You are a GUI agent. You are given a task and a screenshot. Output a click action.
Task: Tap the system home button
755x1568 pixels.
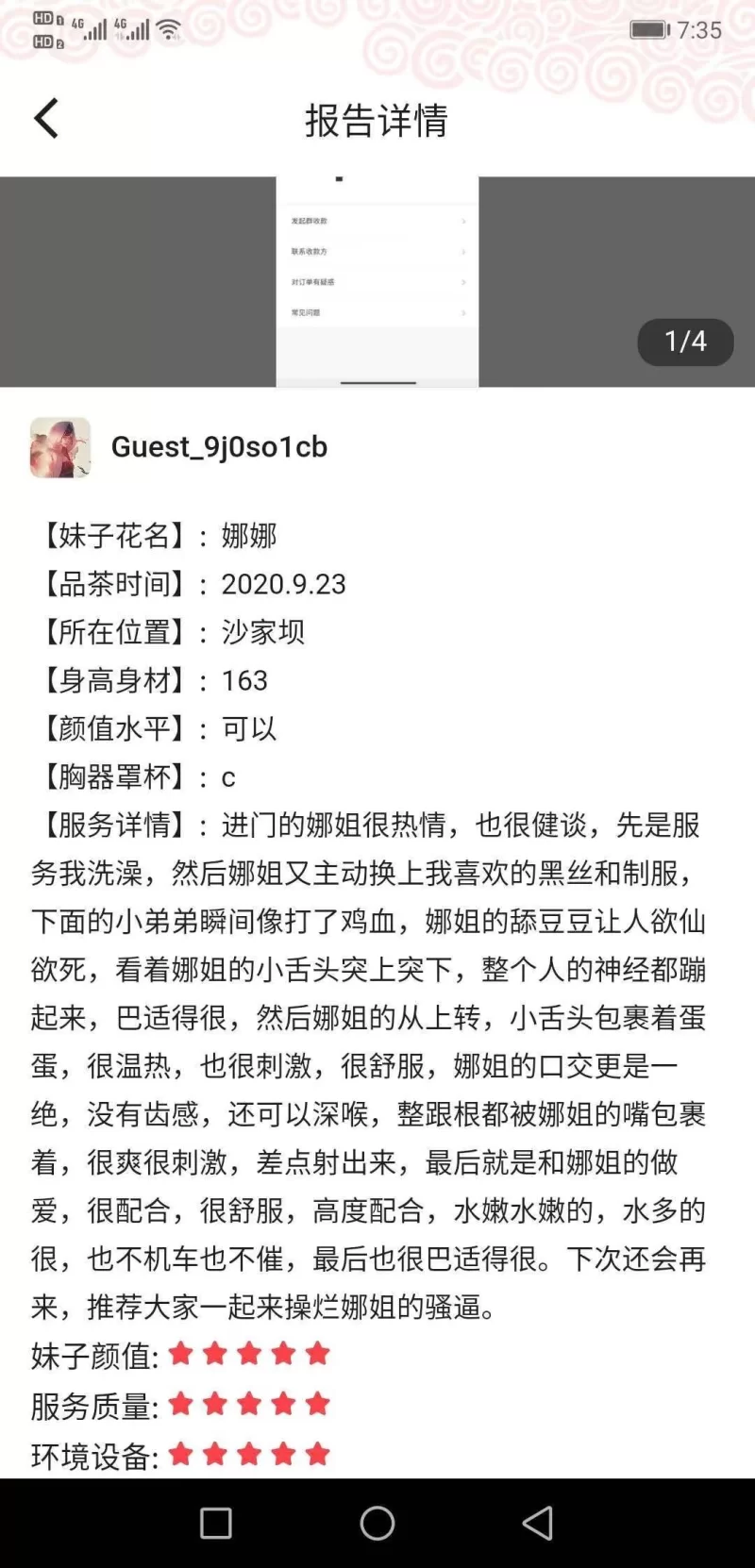point(377,1523)
